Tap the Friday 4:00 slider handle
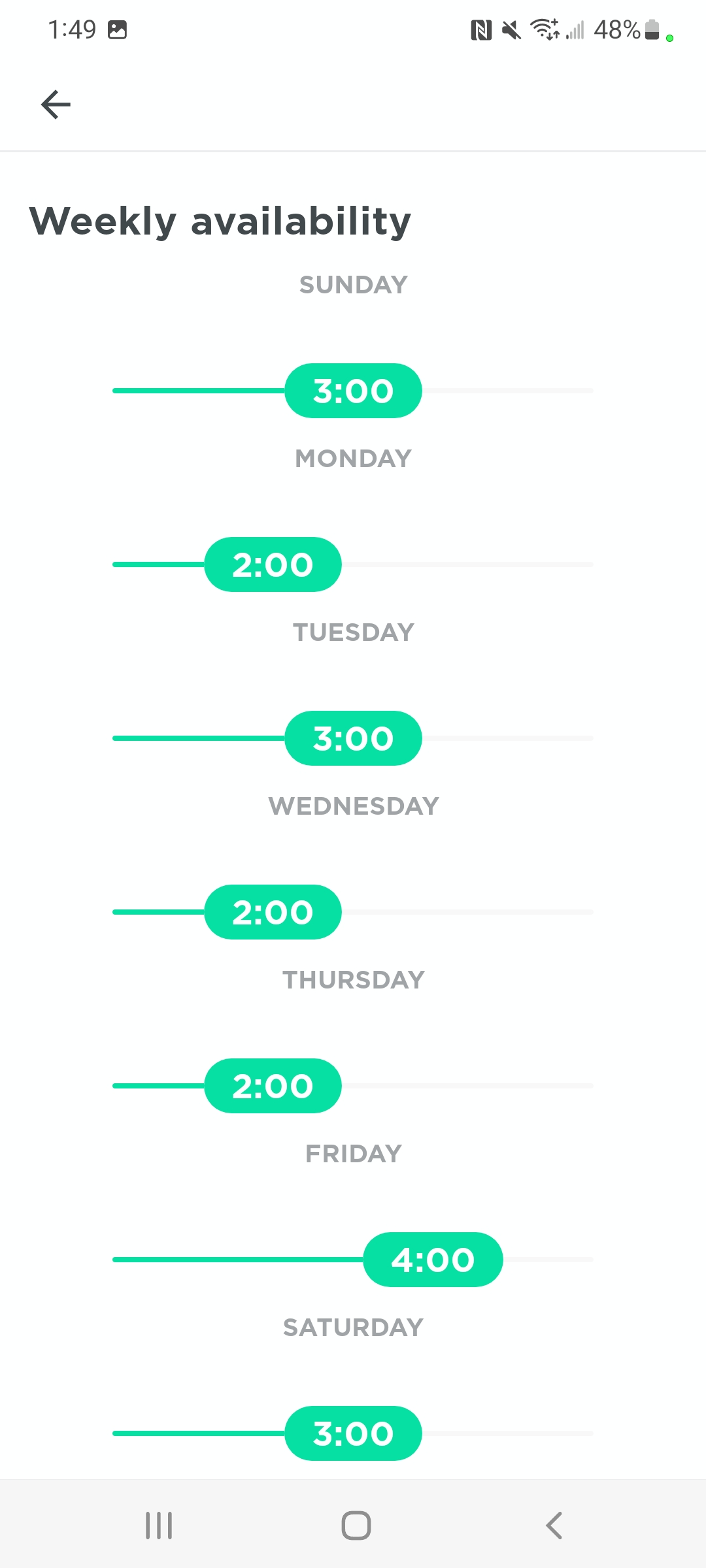Image resolution: width=706 pixels, height=1568 pixels. (x=433, y=1260)
